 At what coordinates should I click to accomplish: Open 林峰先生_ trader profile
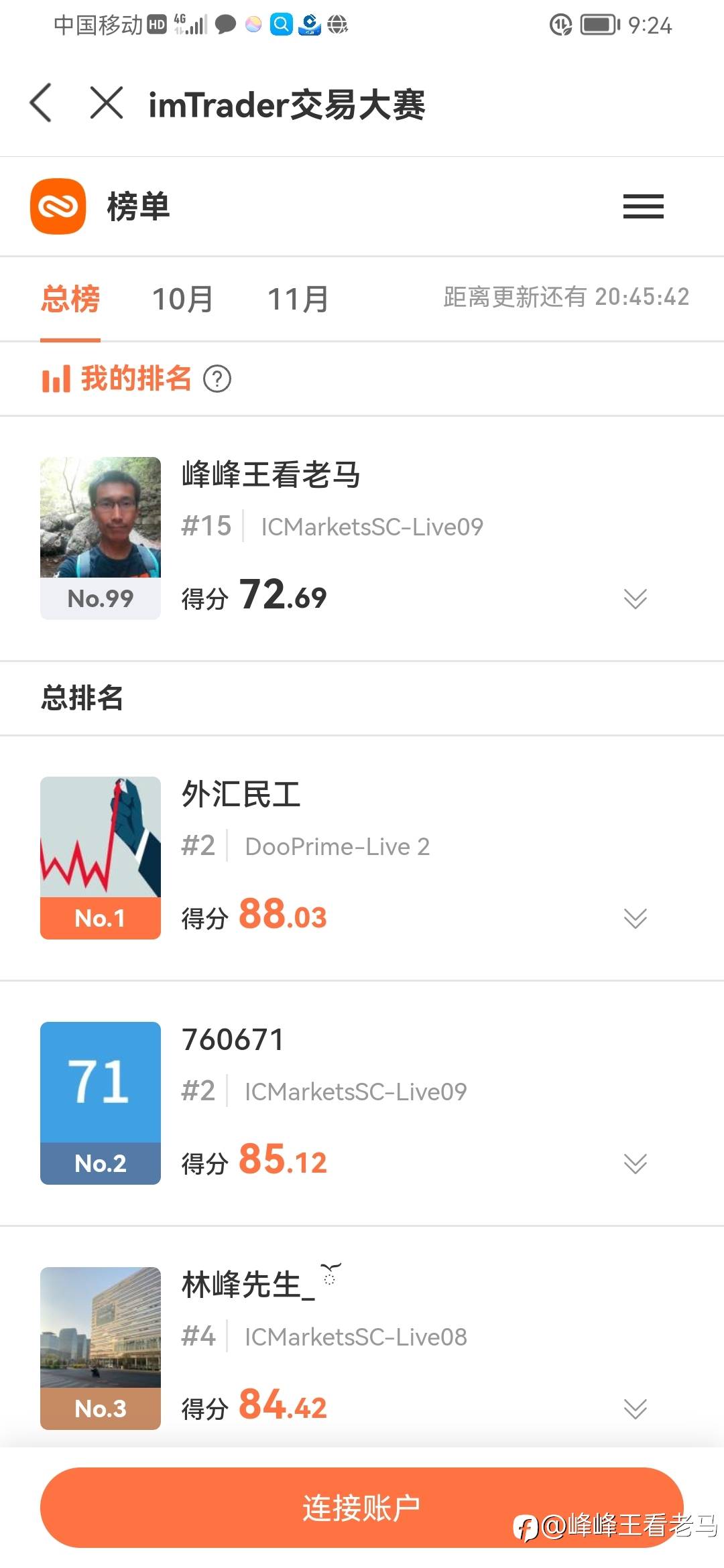pyautogui.click(x=101, y=1348)
